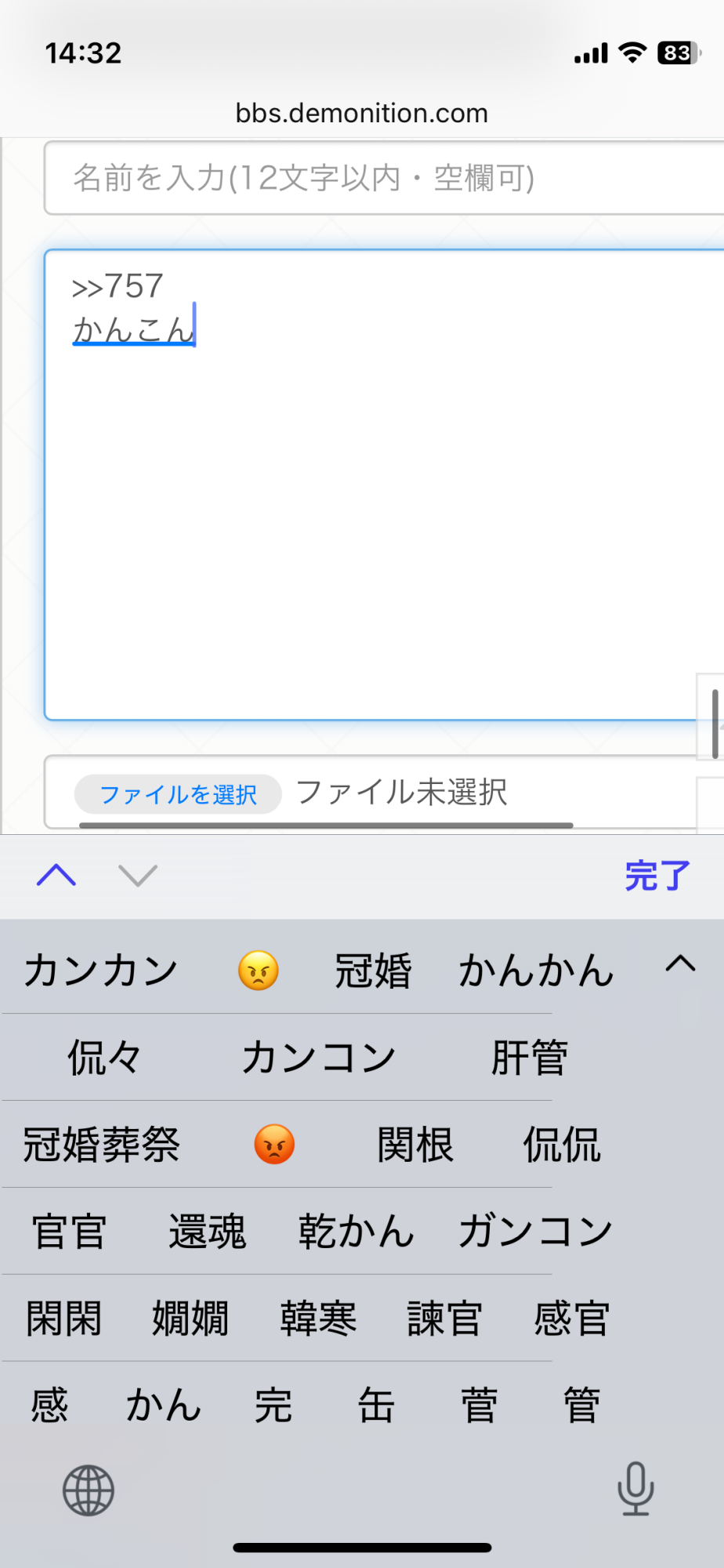Select the カンカン candidate

tap(101, 971)
